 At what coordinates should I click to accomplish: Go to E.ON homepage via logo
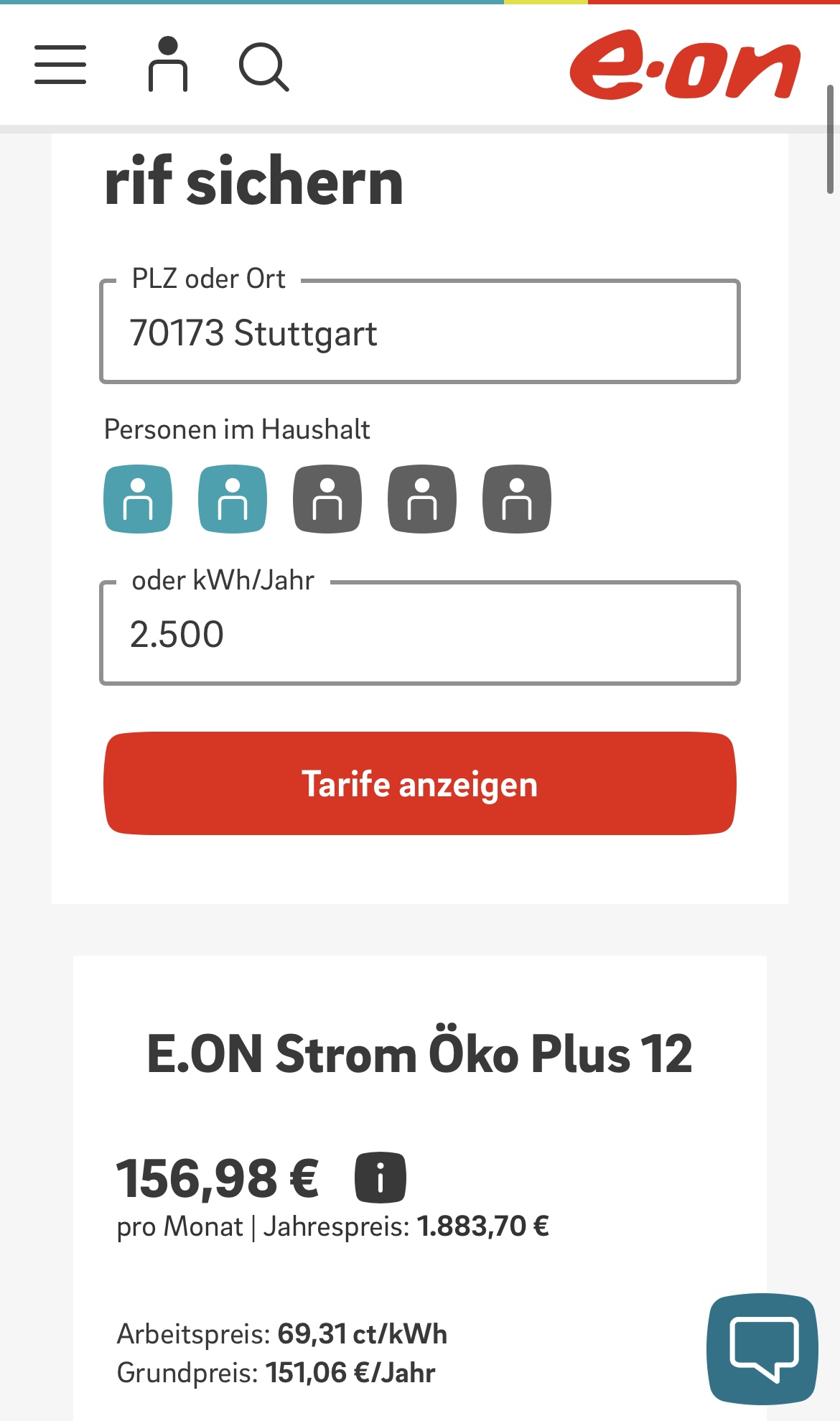tap(684, 65)
